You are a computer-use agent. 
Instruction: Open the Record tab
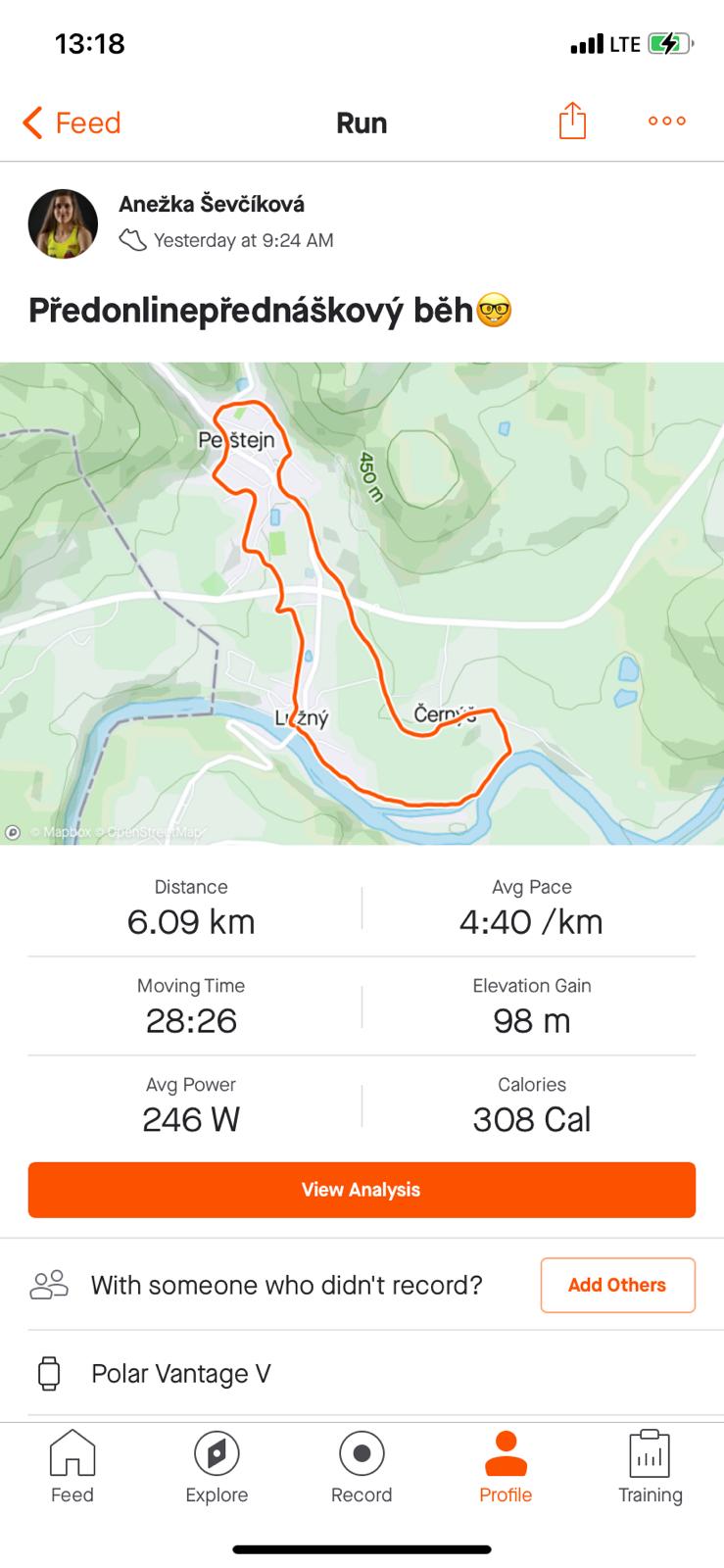tap(362, 1467)
